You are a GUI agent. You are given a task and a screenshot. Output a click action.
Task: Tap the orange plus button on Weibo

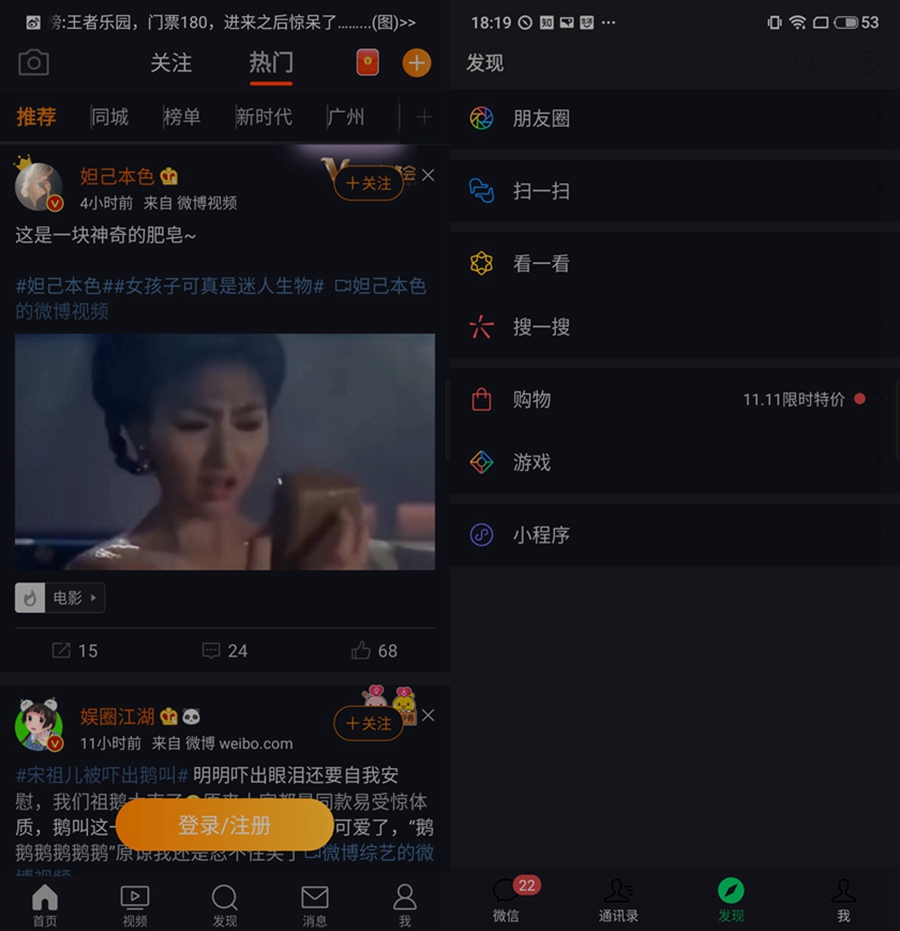click(417, 62)
